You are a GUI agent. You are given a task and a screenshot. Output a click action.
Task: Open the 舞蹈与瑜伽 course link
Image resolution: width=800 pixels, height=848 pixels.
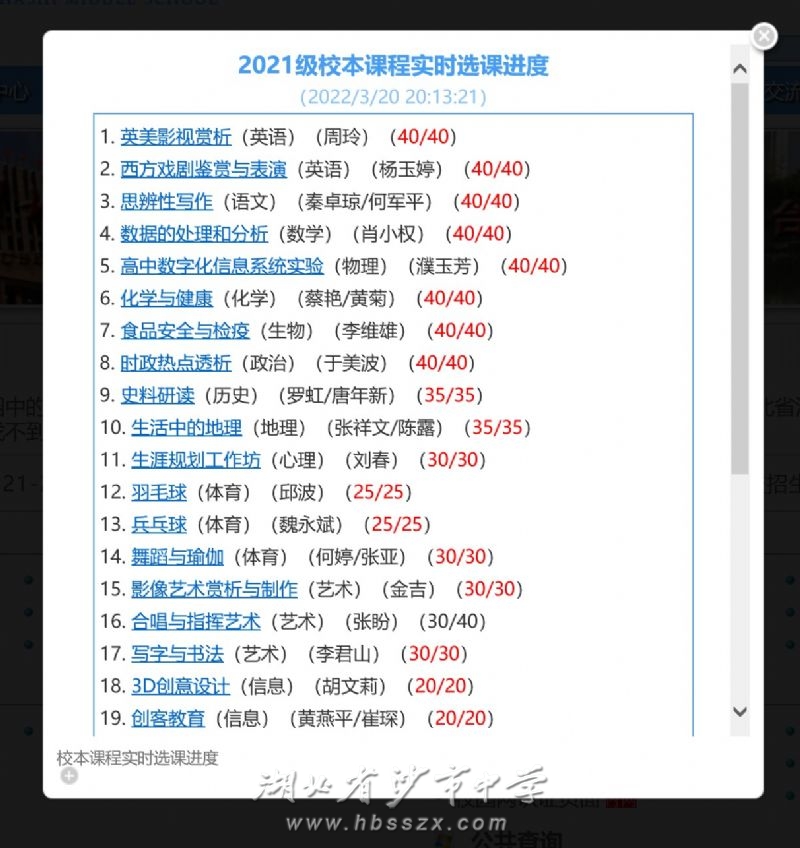pos(177,557)
